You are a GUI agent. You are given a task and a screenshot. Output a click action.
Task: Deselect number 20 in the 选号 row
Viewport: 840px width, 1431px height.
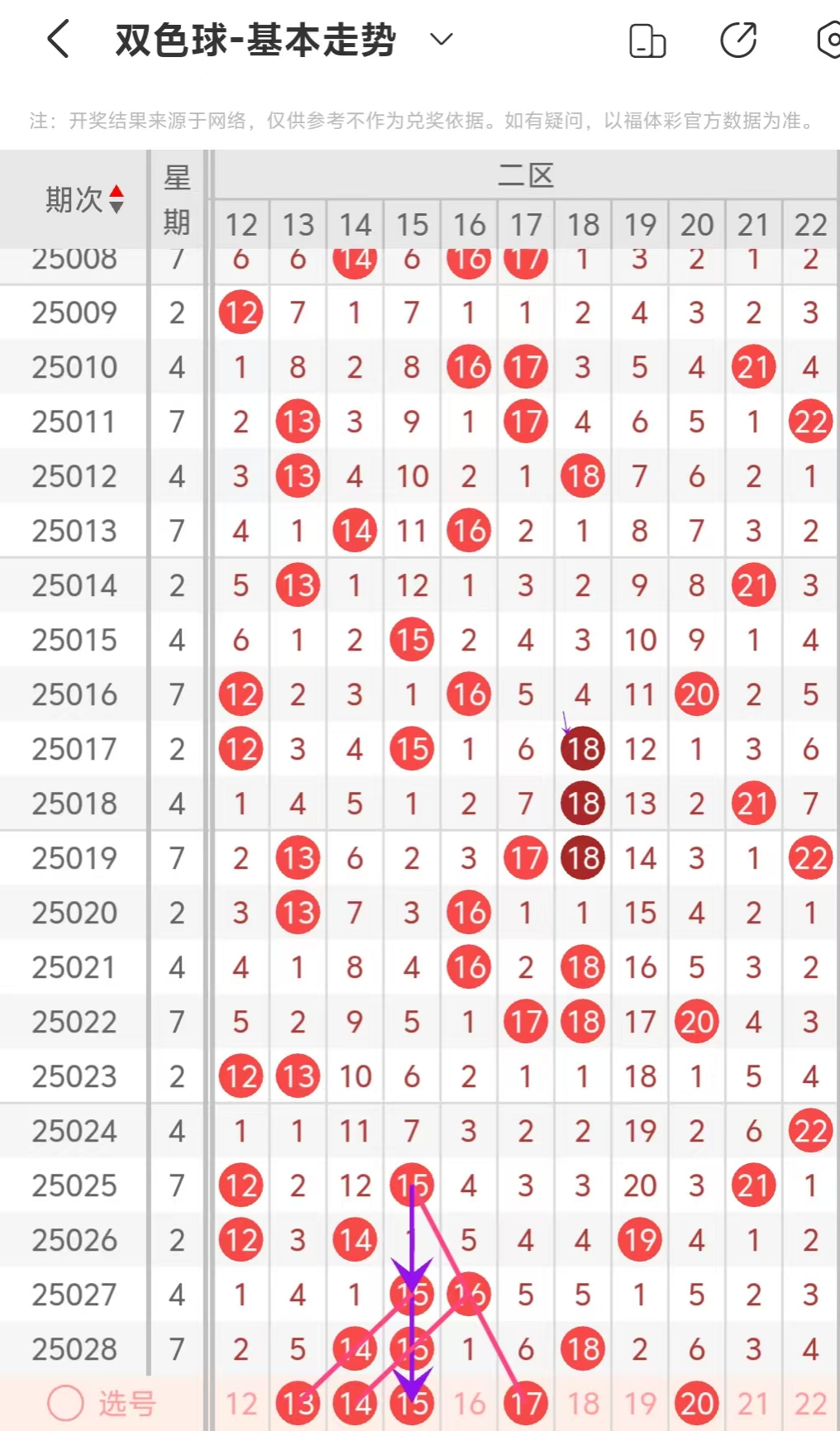[x=697, y=1404]
